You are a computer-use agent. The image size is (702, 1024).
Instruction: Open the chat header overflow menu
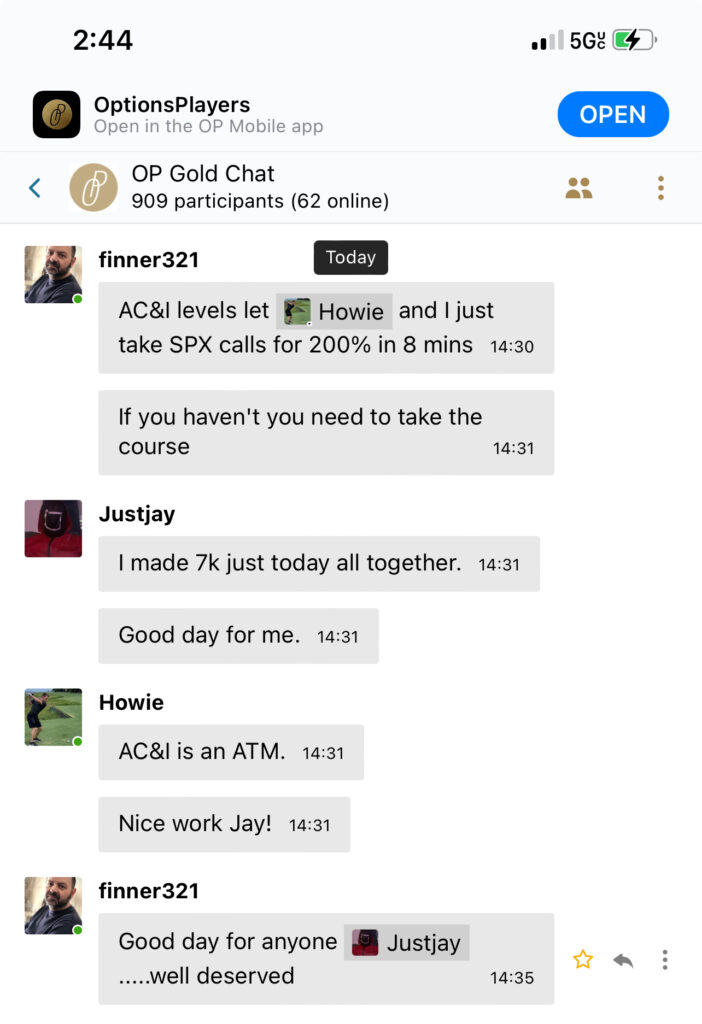660,187
